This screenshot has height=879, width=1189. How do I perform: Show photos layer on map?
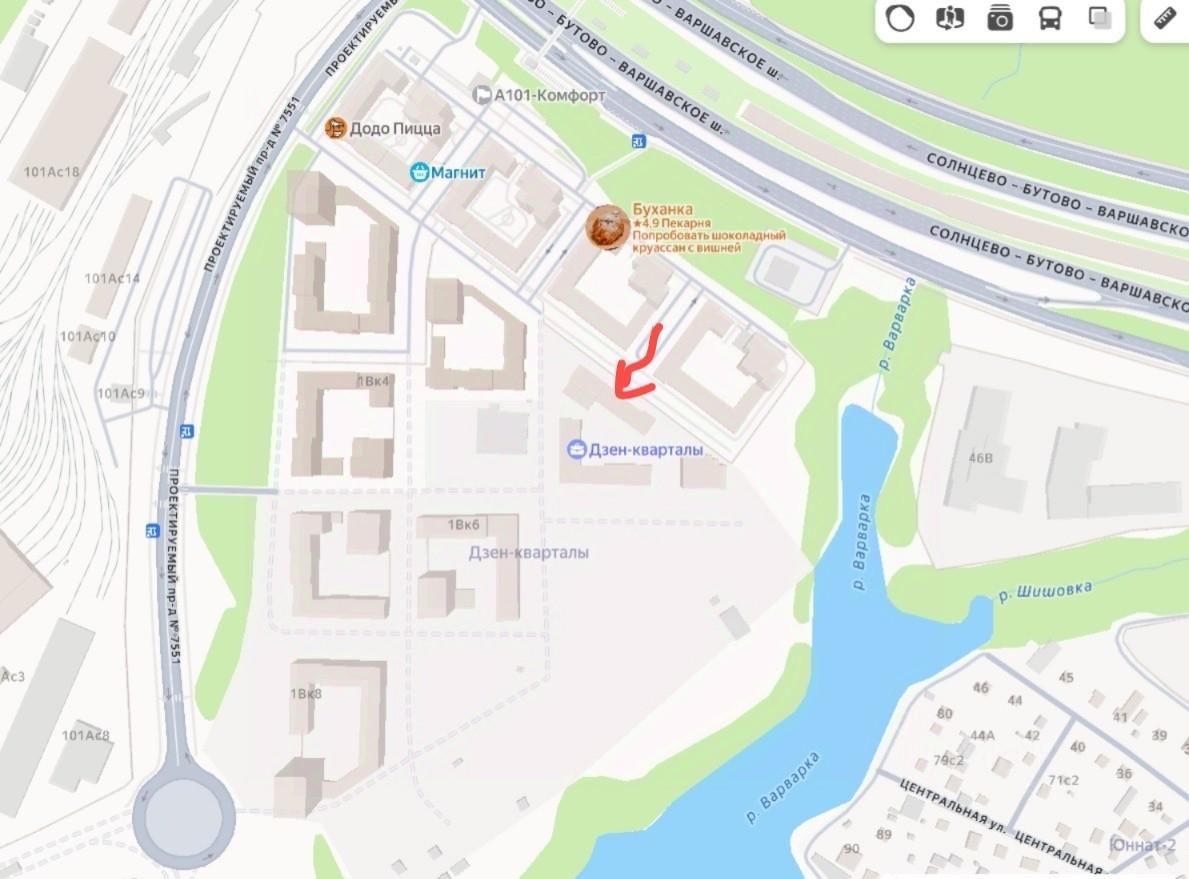coord(999,18)
